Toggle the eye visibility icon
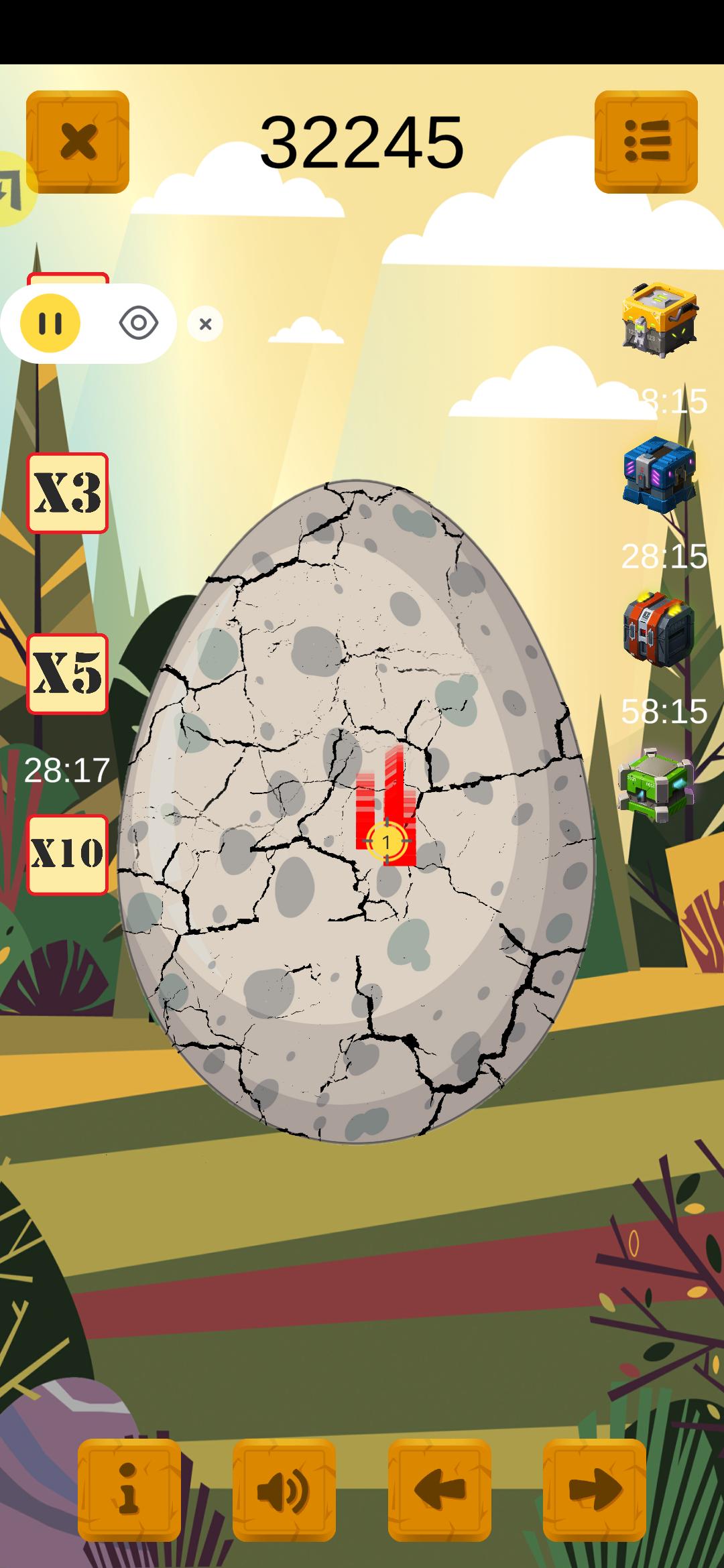The height and width of the screenshot is (1568, 724). 139,324
